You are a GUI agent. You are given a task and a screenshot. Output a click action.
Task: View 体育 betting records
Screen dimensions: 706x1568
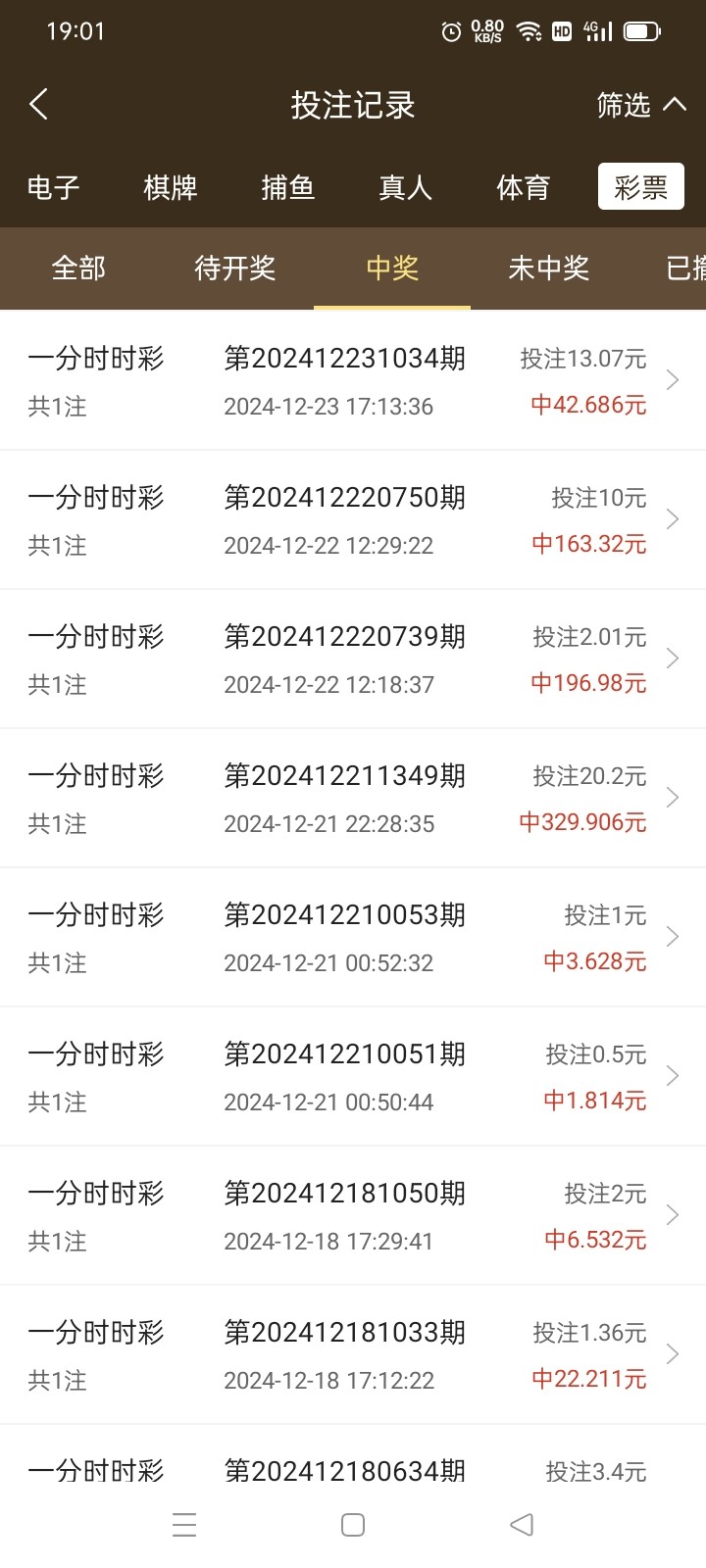click(x=523, y=187)
